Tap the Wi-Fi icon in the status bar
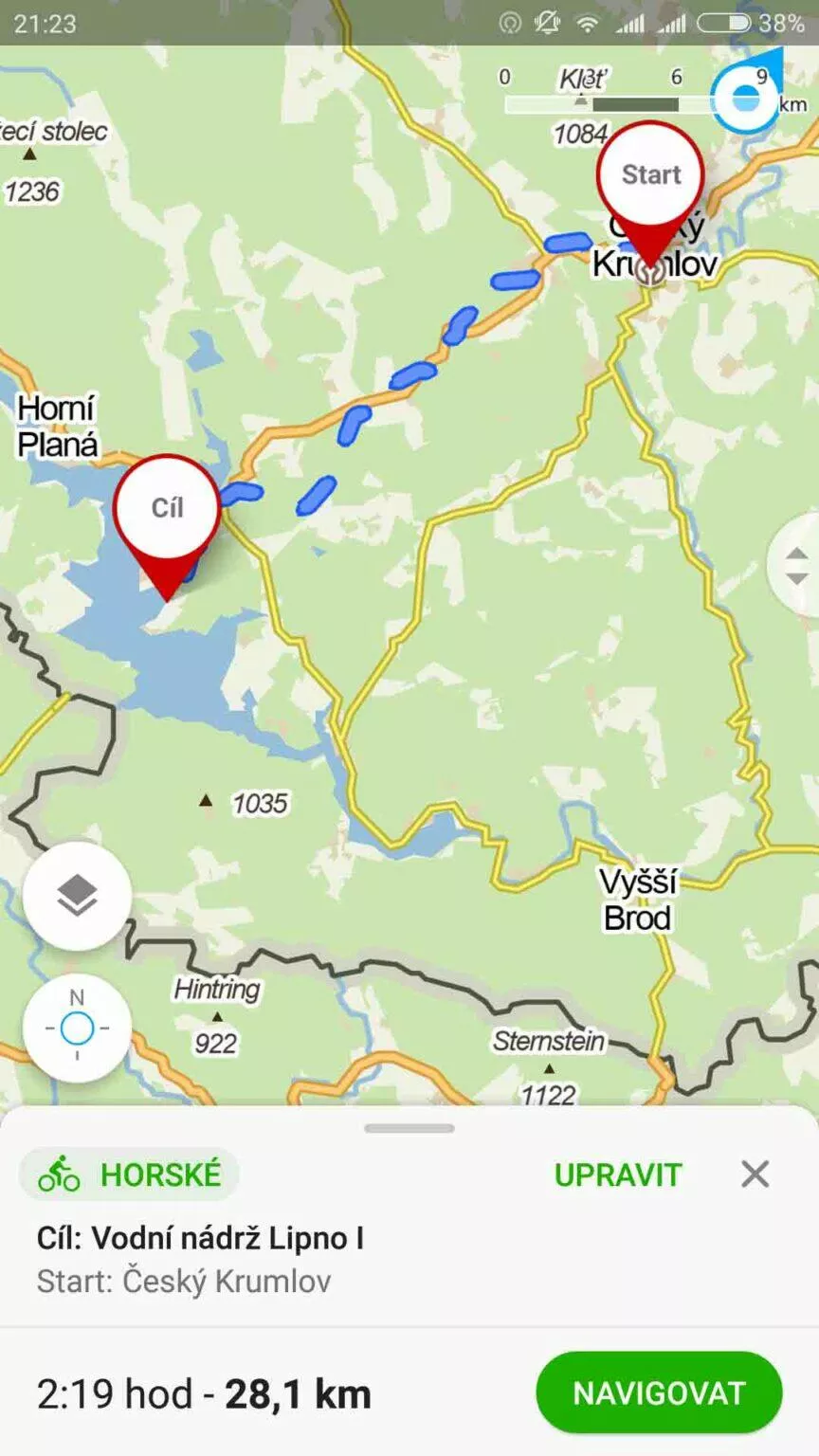The image size is (819, 1456). (x=586, y=23)
